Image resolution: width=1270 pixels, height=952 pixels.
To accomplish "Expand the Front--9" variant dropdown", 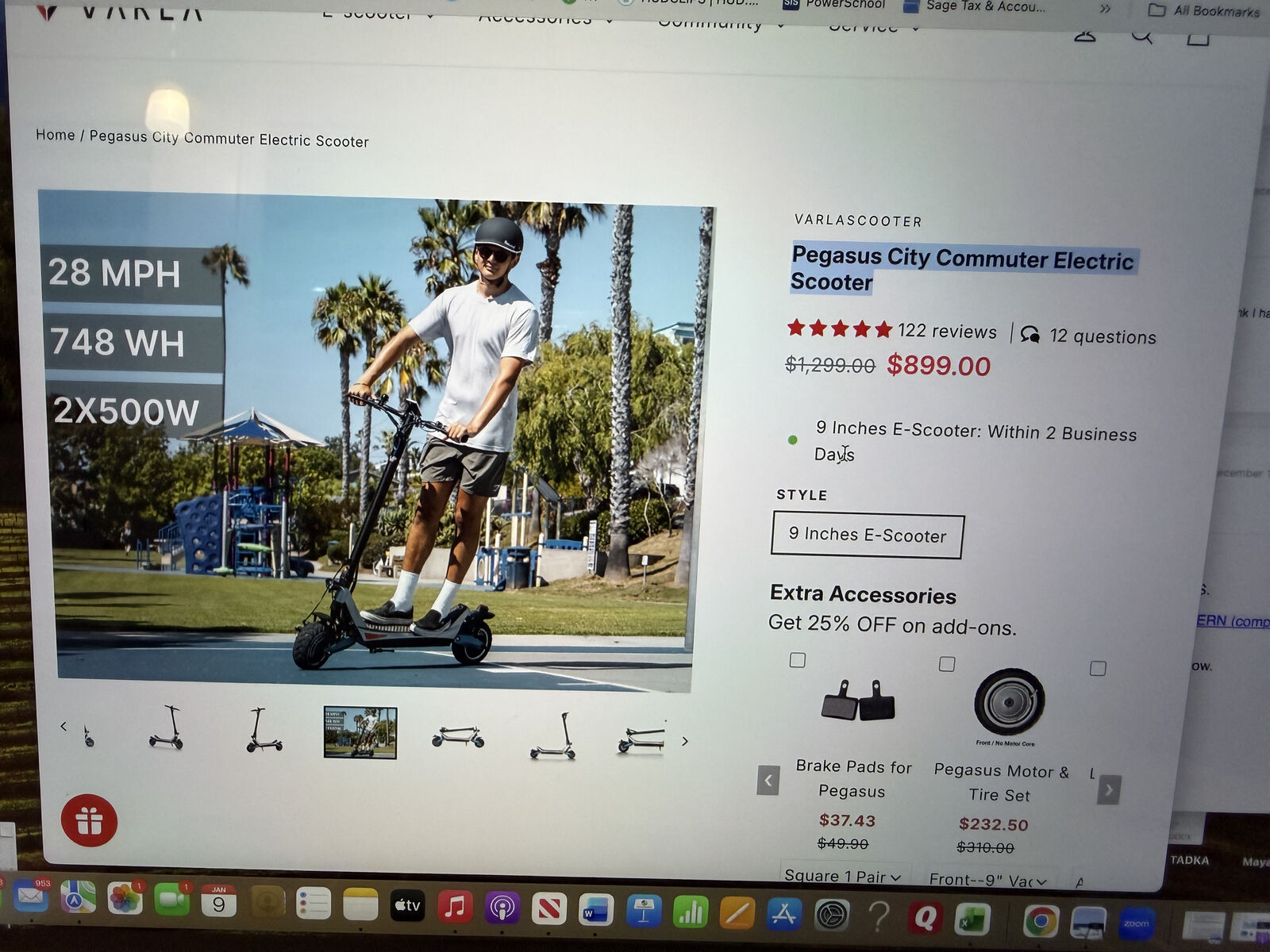I will [988, 880].
